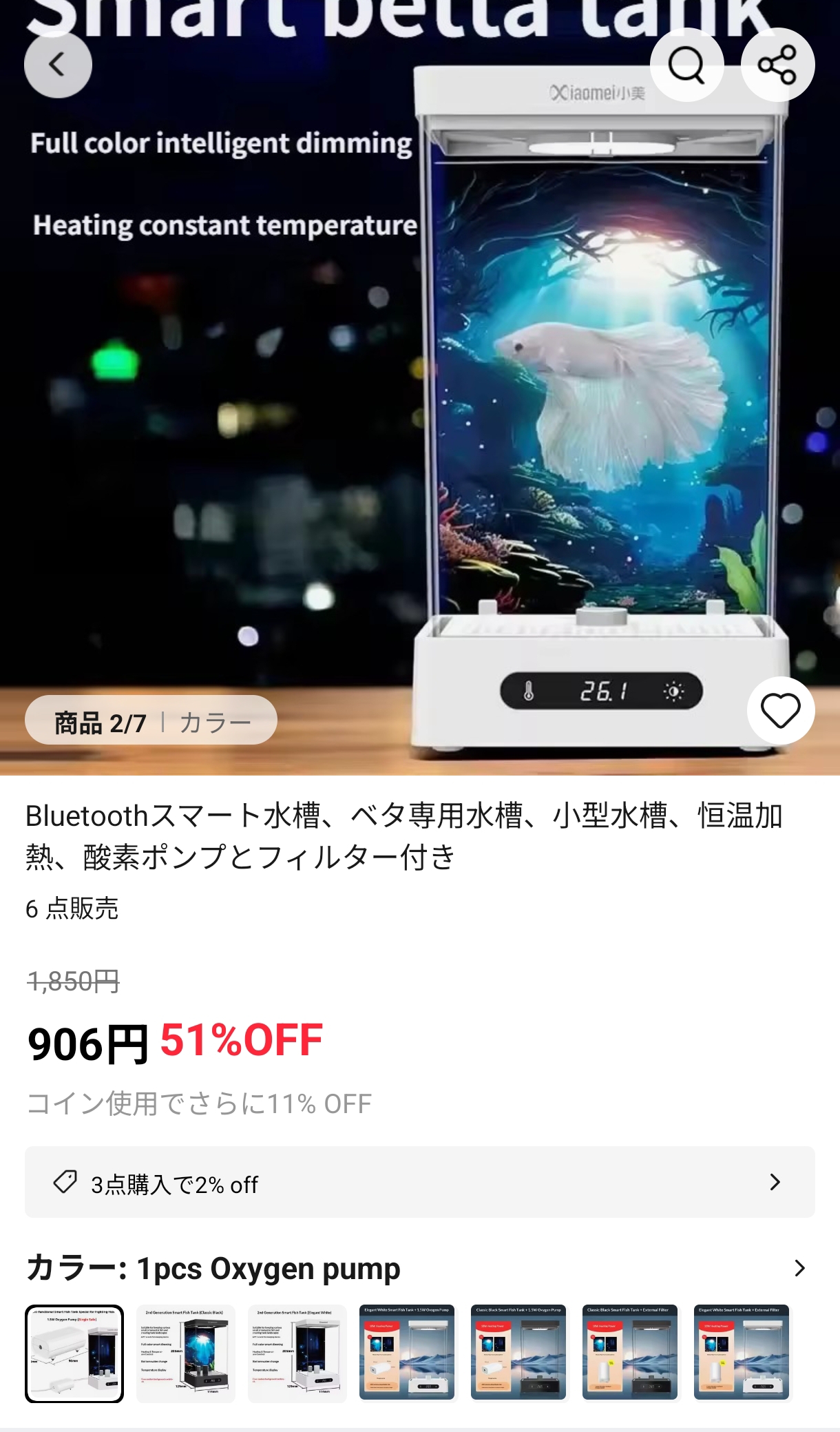Select Elegant White tank with external filter
The image size is (840, 1432).
pos(742,1353)
